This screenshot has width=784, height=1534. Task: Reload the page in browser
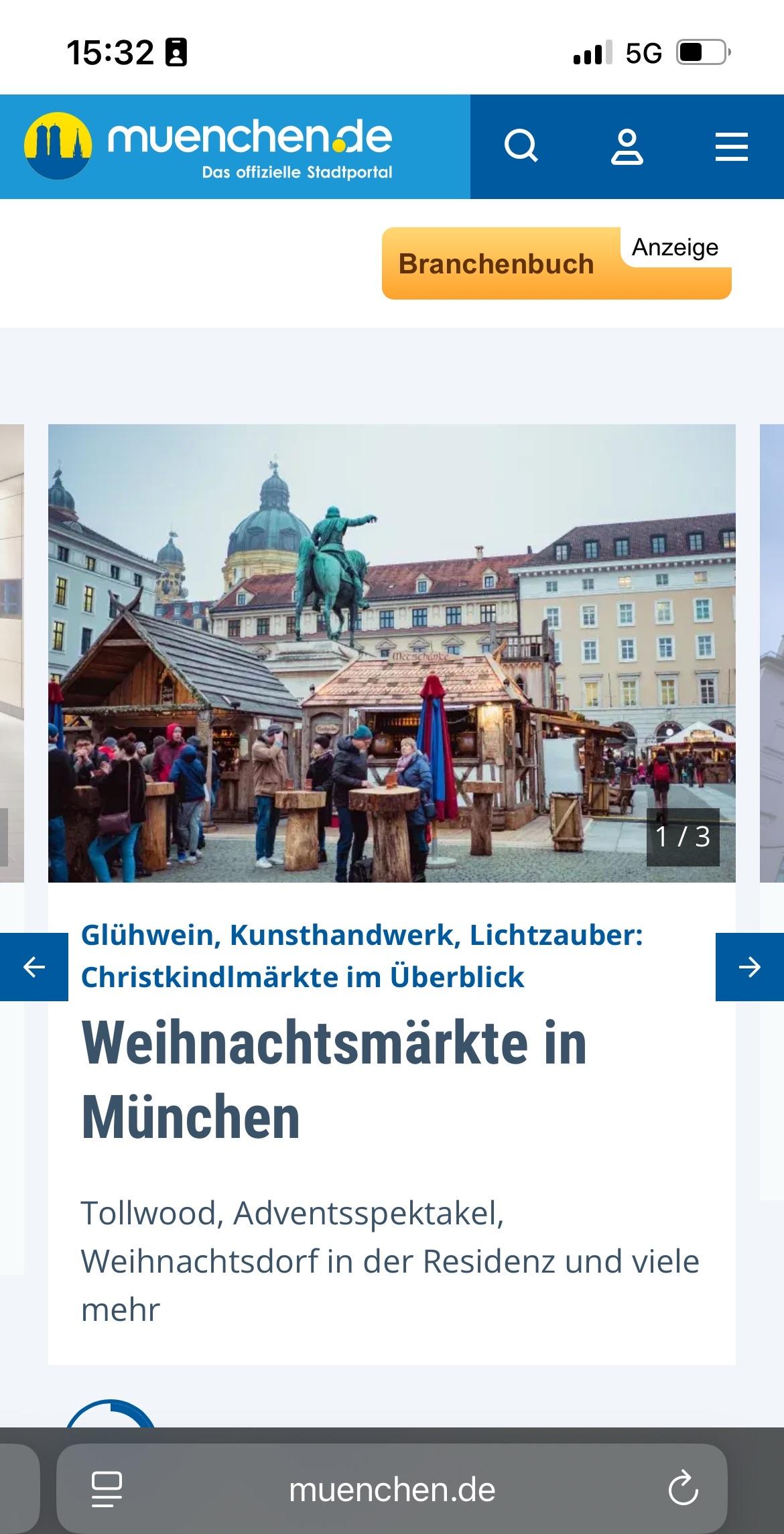(683, 1489)
